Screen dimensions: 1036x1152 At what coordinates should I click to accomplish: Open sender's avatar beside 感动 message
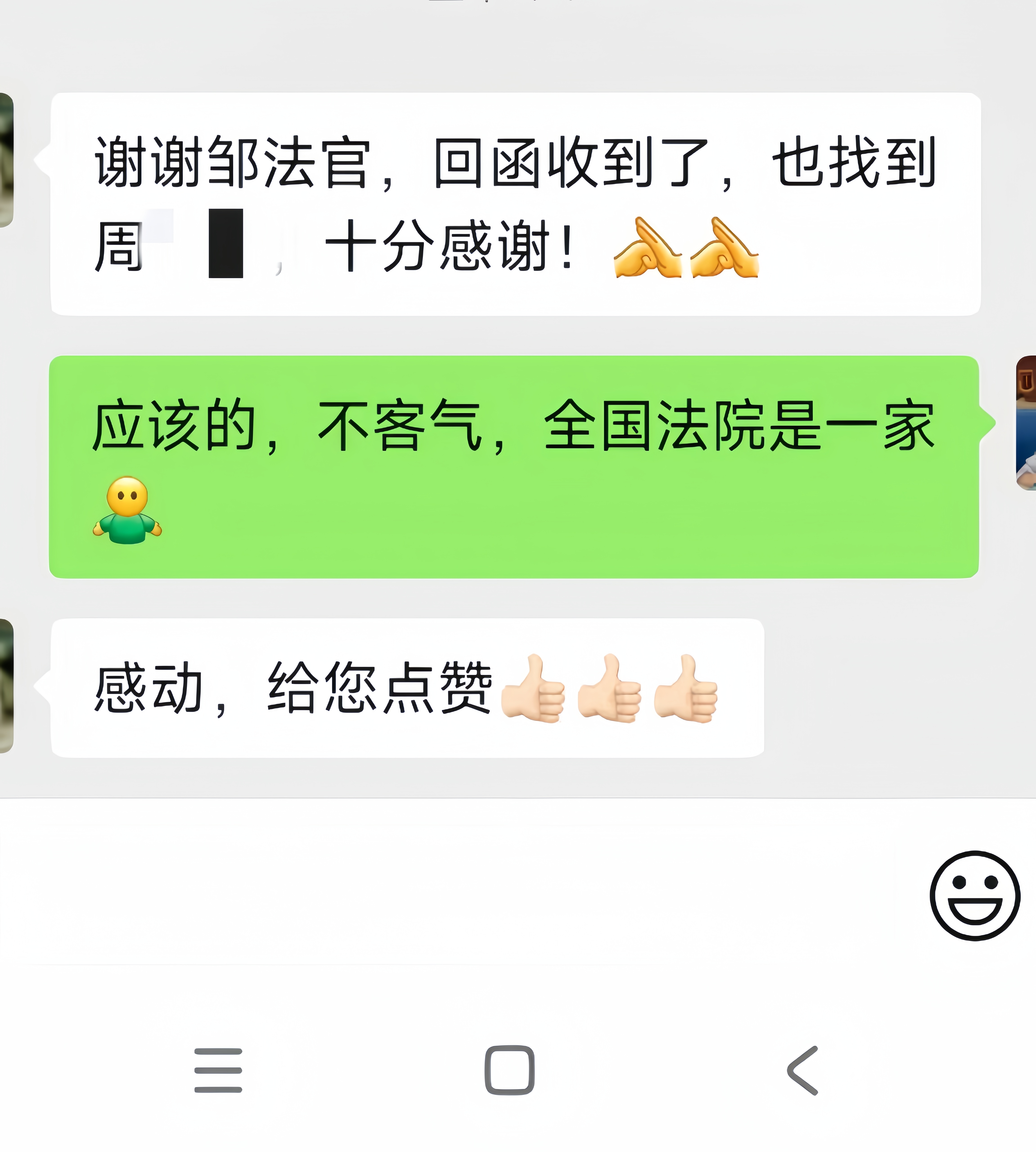pos(6,686)
